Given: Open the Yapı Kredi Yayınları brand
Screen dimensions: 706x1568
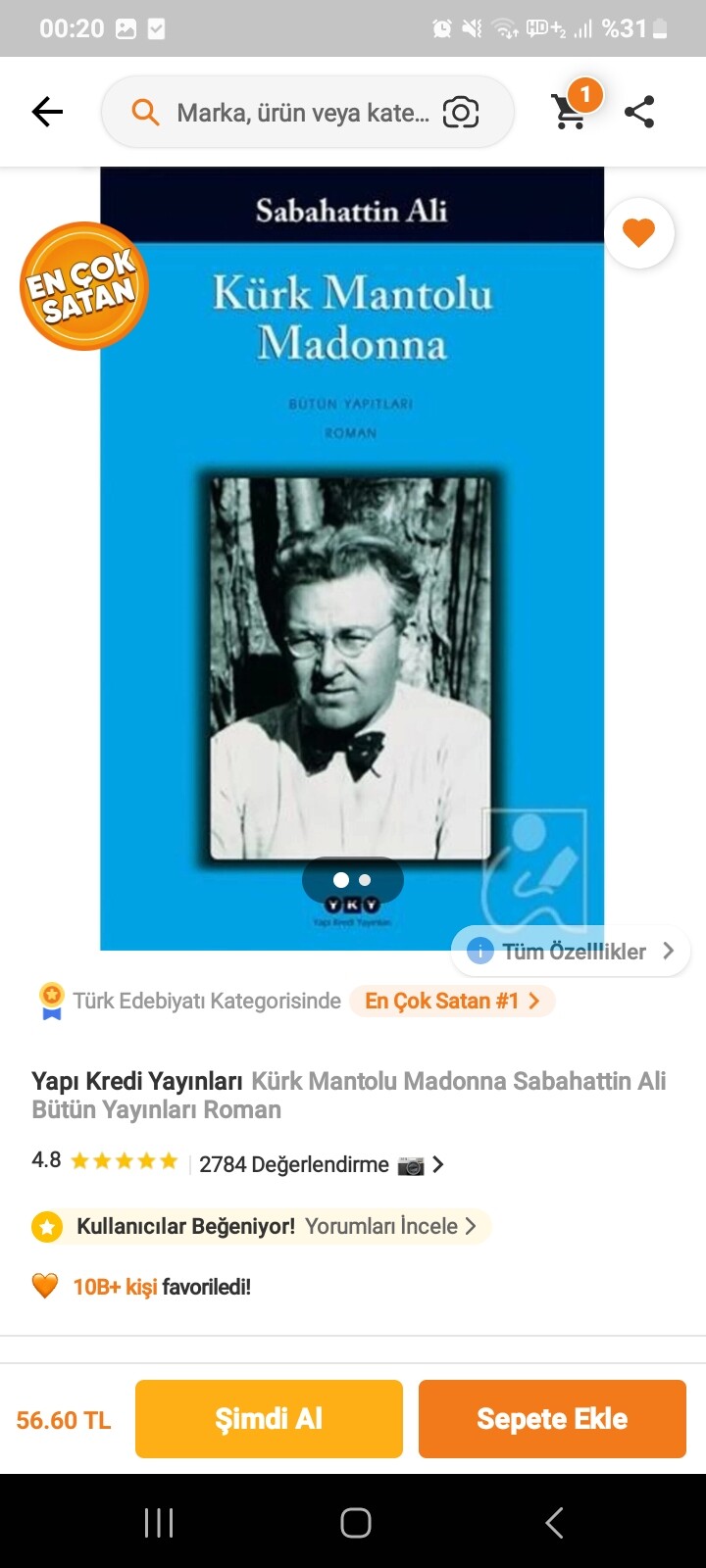Looking at the screenshot, I should pos(137,1081).
